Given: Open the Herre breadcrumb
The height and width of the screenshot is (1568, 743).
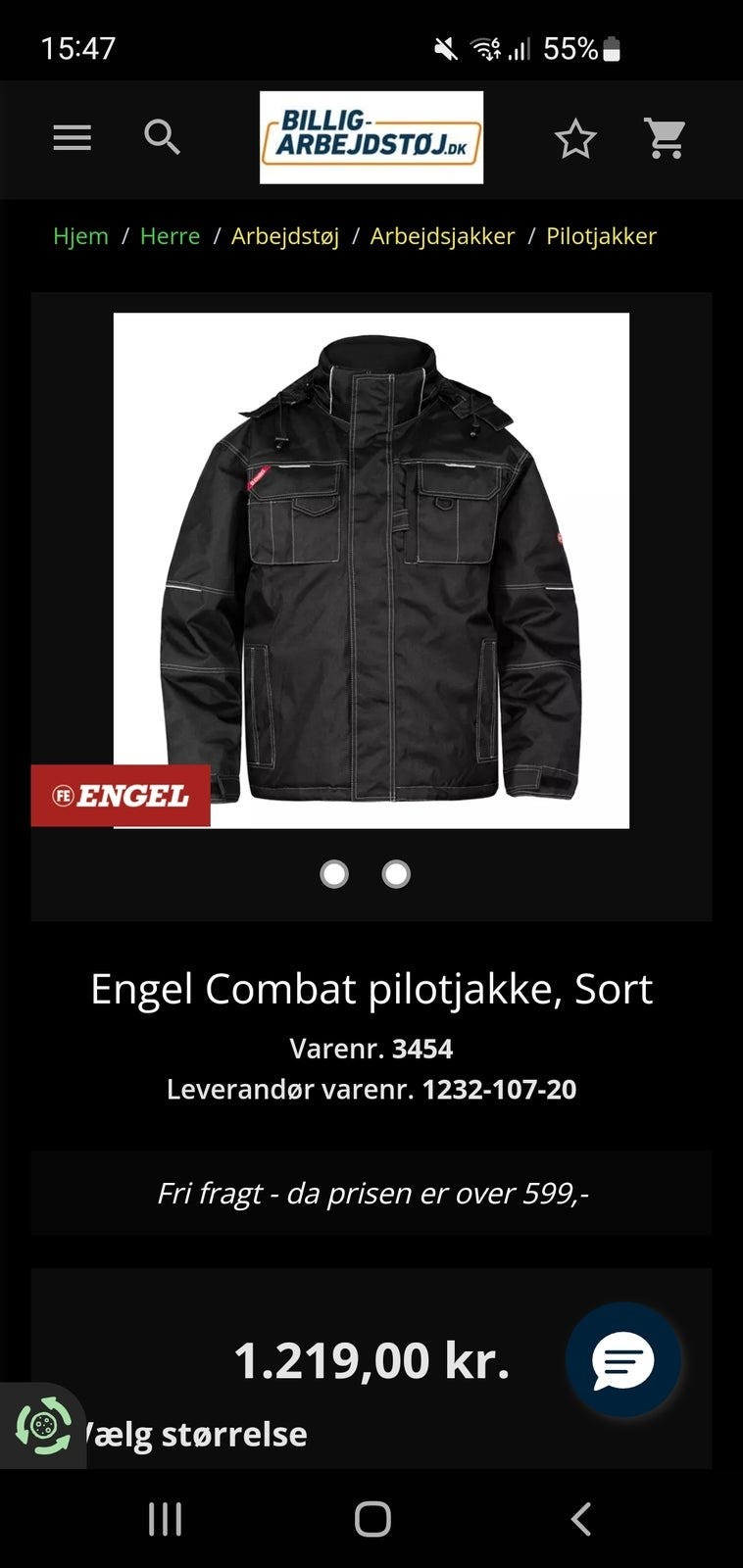Looking at the screenshot, I should point(170,236).
